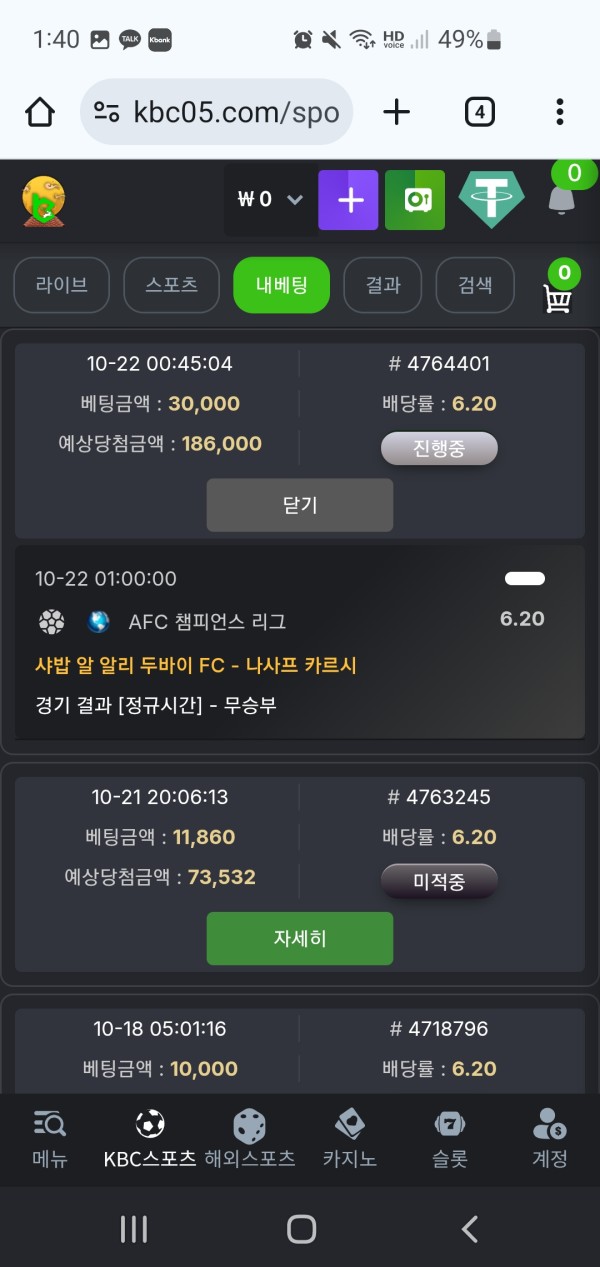Viewport: 600px width, 1267px height.
Task: Go to the browser home page
Action: point(40,112)
